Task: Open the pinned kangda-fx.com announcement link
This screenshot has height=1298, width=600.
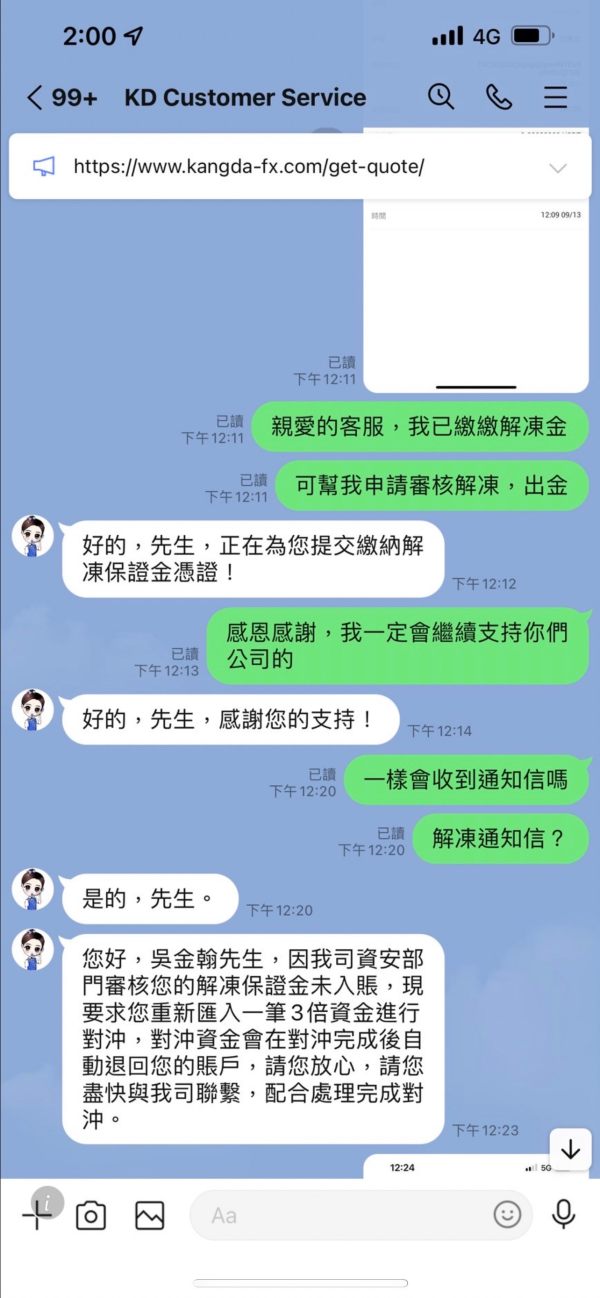Action: [249, 167]
